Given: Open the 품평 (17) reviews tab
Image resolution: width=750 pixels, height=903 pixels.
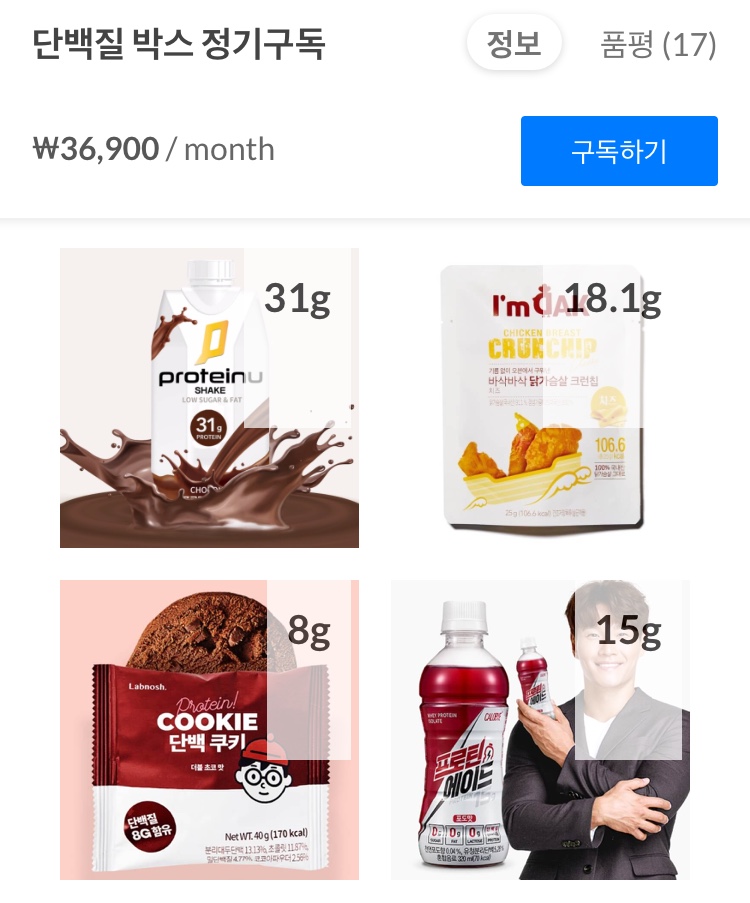Looking at the screenshot, I should click(658, 45).
